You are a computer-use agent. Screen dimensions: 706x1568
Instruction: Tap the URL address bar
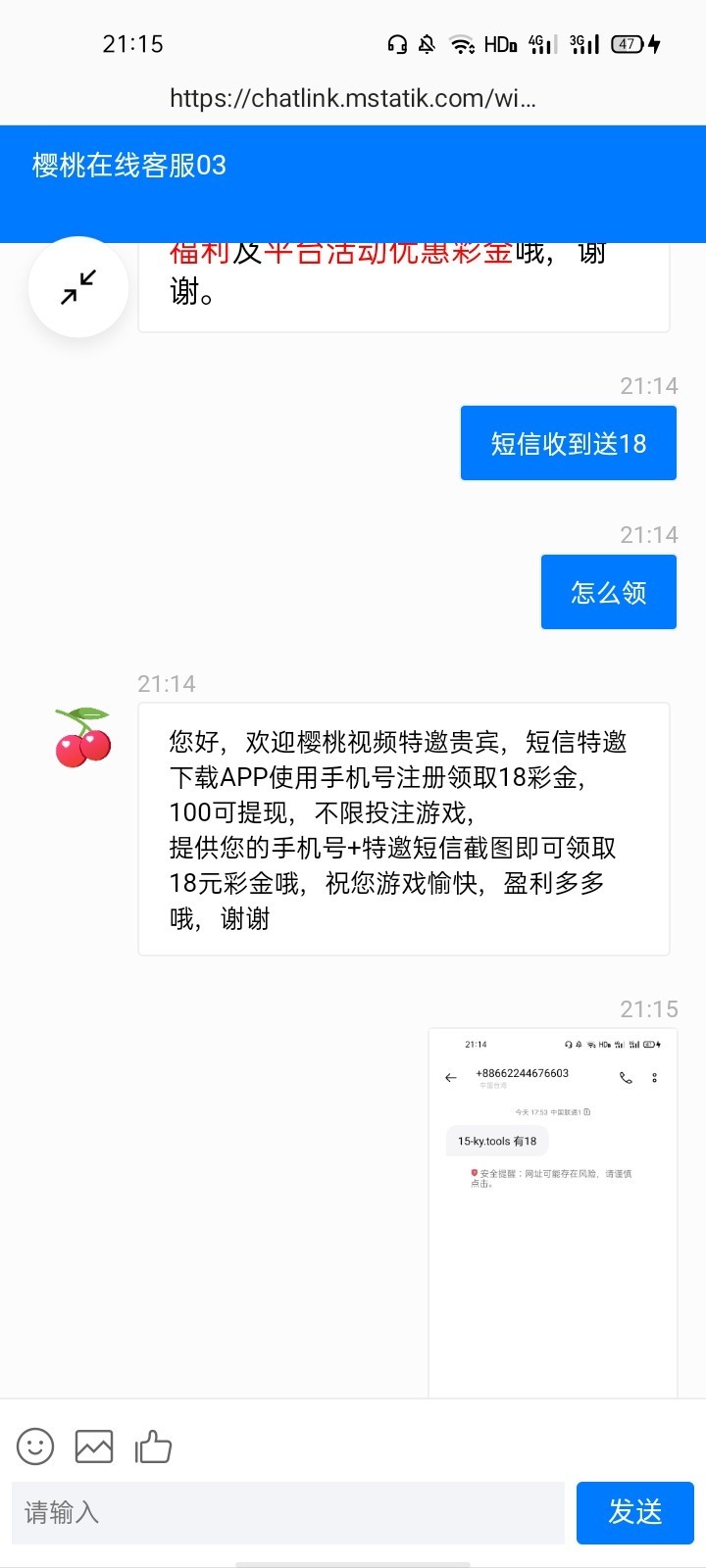coord(353,98)
